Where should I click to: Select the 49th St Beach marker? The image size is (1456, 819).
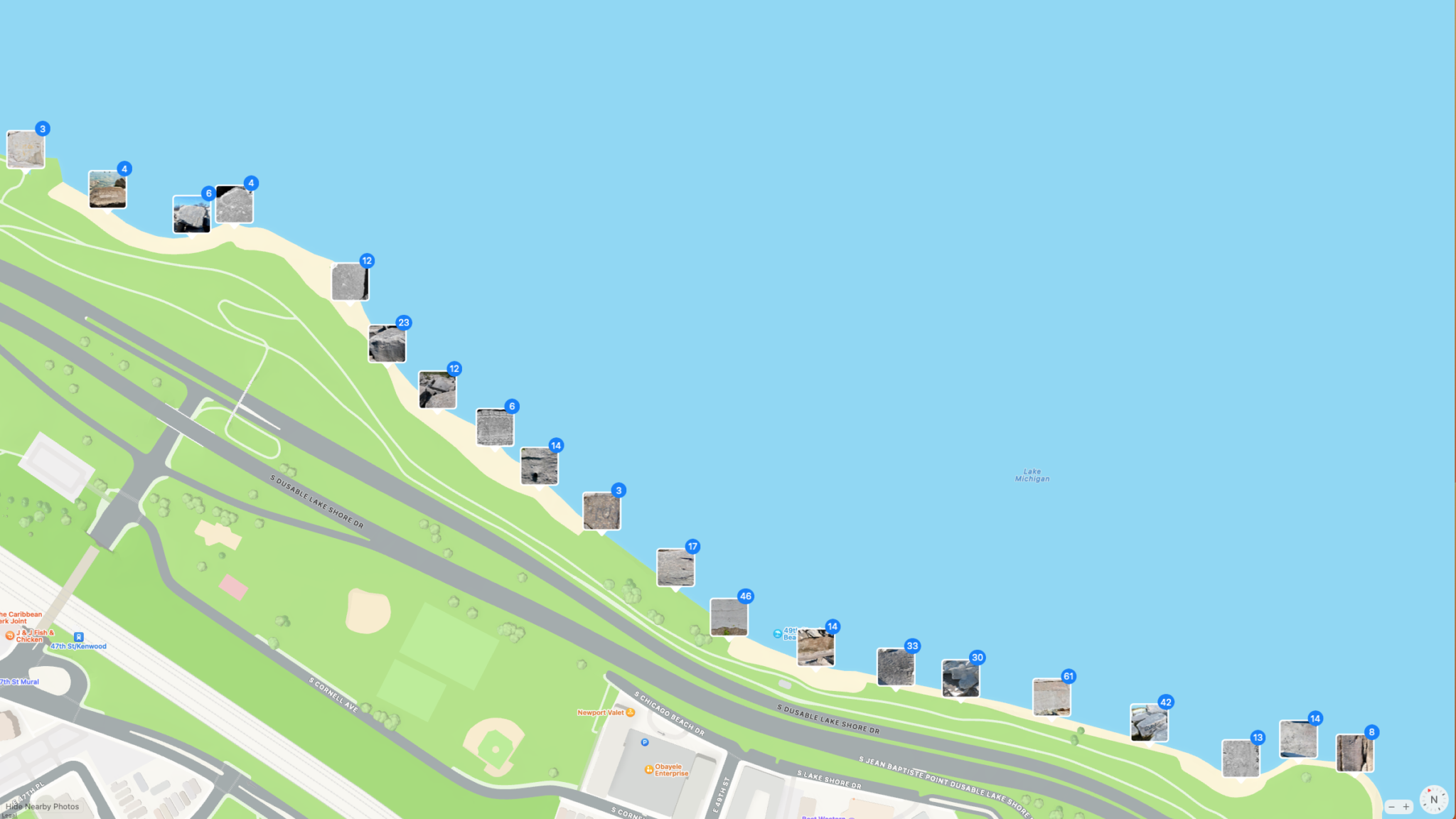777,633
